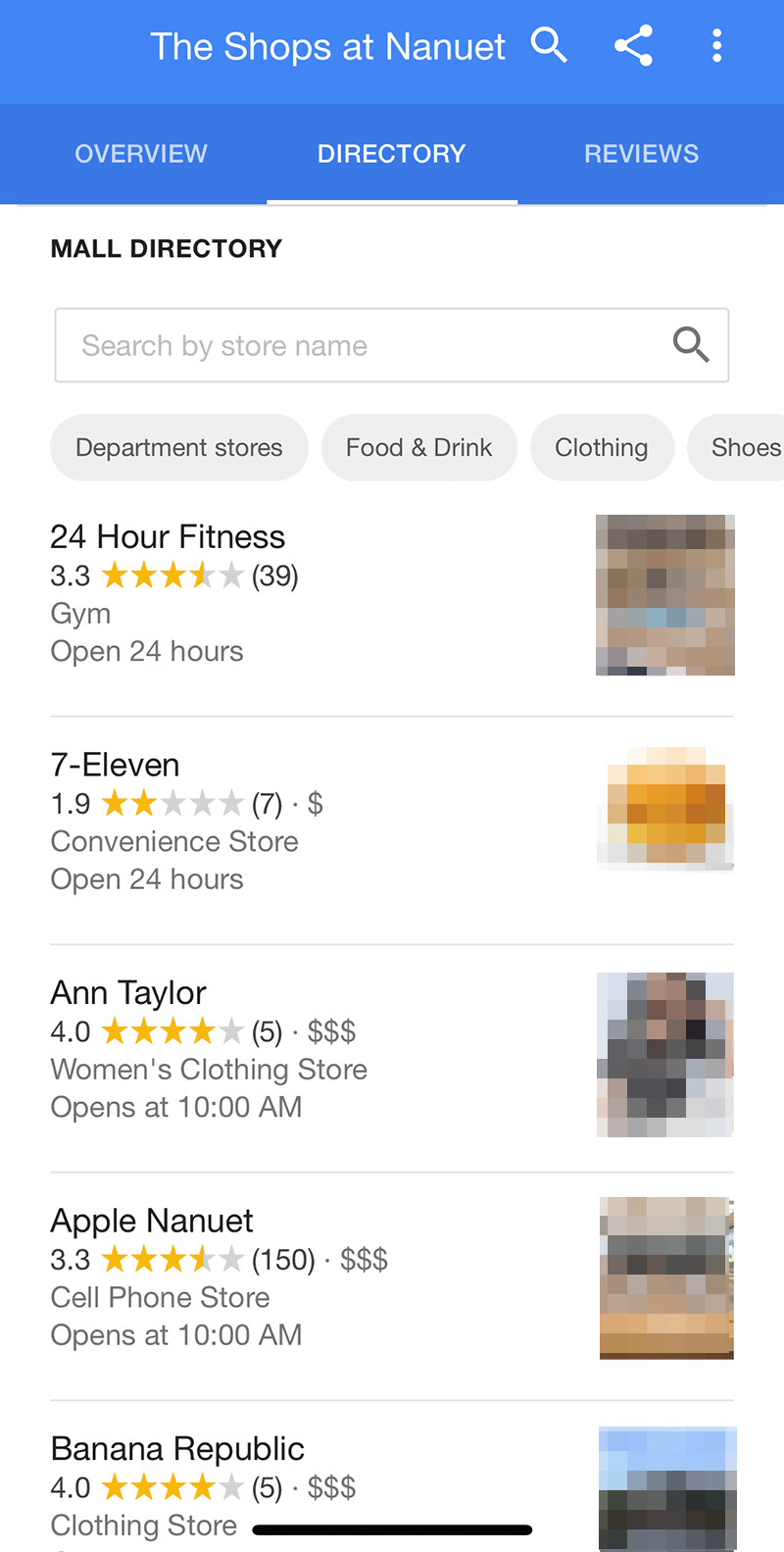The width and height of the screenshot is (784, 1552).
Task: Filter by Department stores chip
Action: click(x=179, y=448)
